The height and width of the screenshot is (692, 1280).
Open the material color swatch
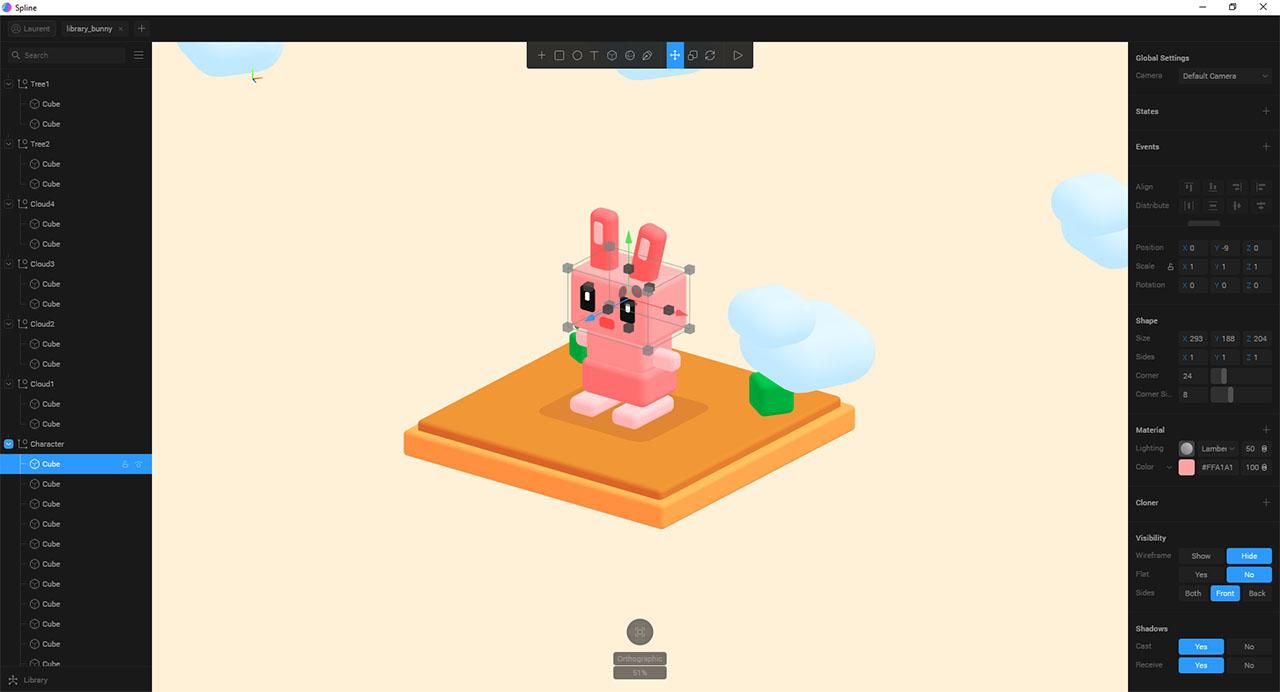[1186, 467]
